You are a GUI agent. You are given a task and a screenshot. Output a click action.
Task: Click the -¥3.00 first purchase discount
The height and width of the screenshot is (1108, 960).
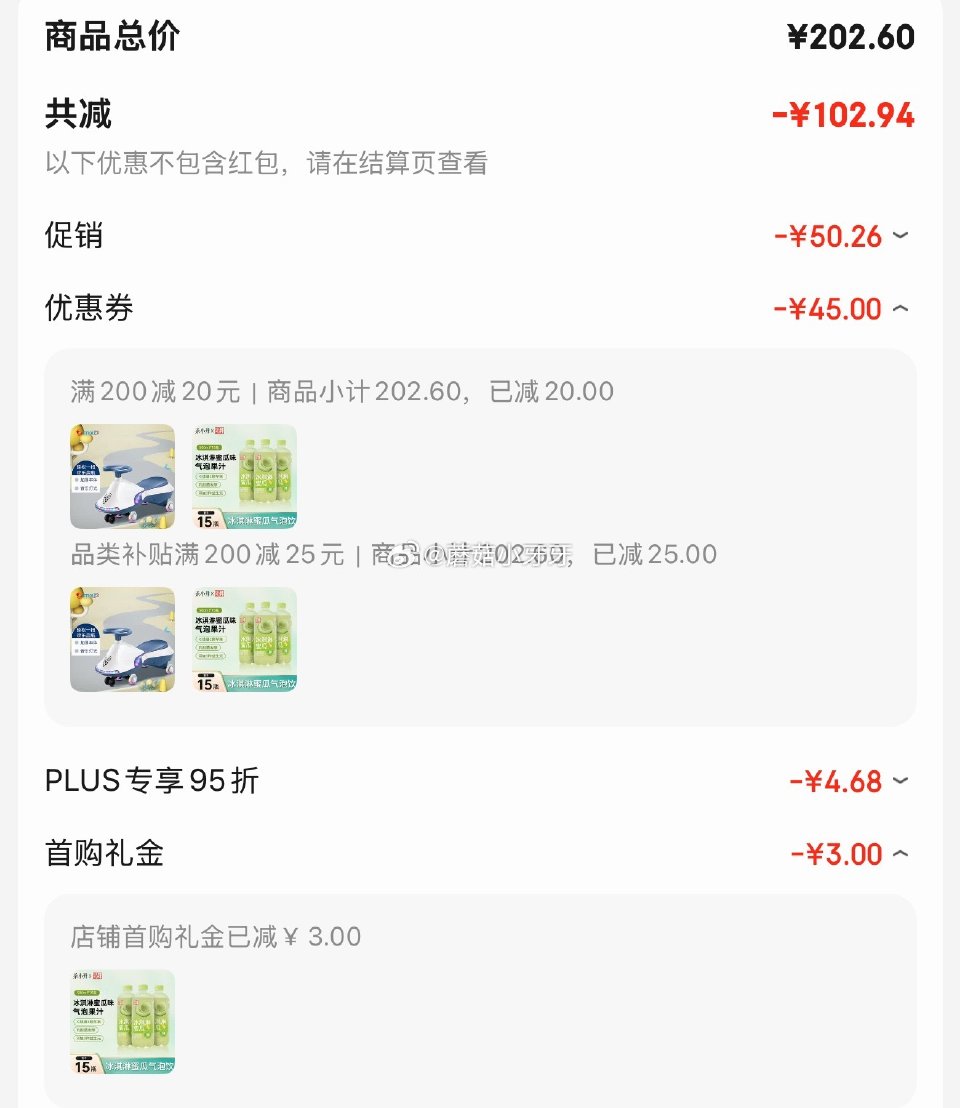click(x=841, y=855)
